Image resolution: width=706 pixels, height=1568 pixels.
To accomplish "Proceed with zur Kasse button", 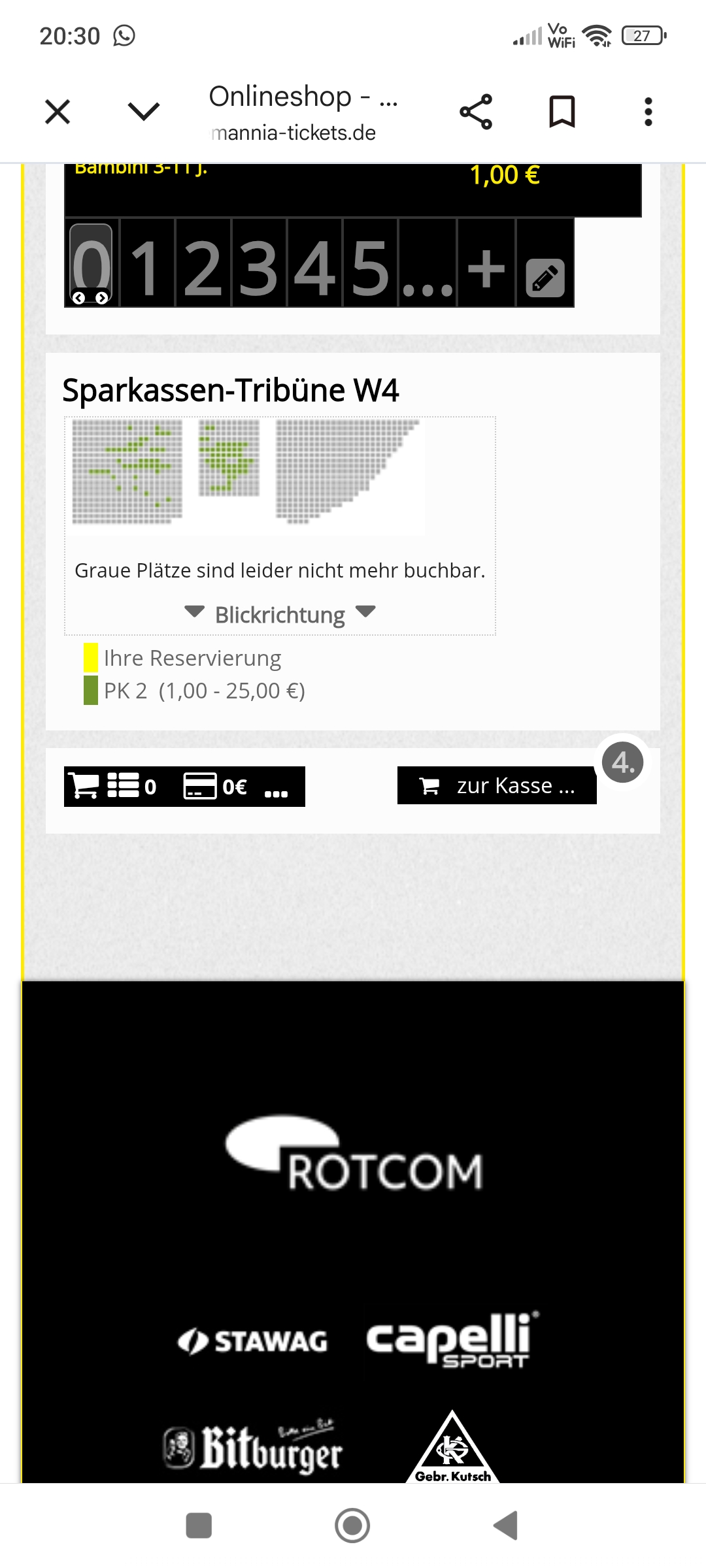I will (x=497, y=785).
